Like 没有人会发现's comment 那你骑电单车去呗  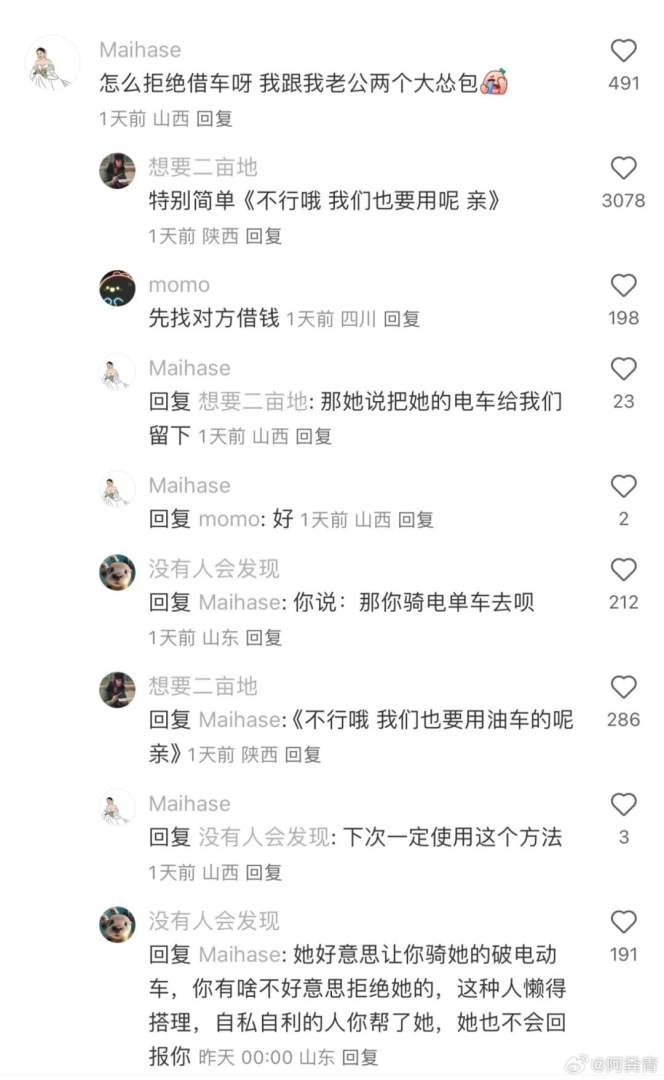tap(623, 570)
